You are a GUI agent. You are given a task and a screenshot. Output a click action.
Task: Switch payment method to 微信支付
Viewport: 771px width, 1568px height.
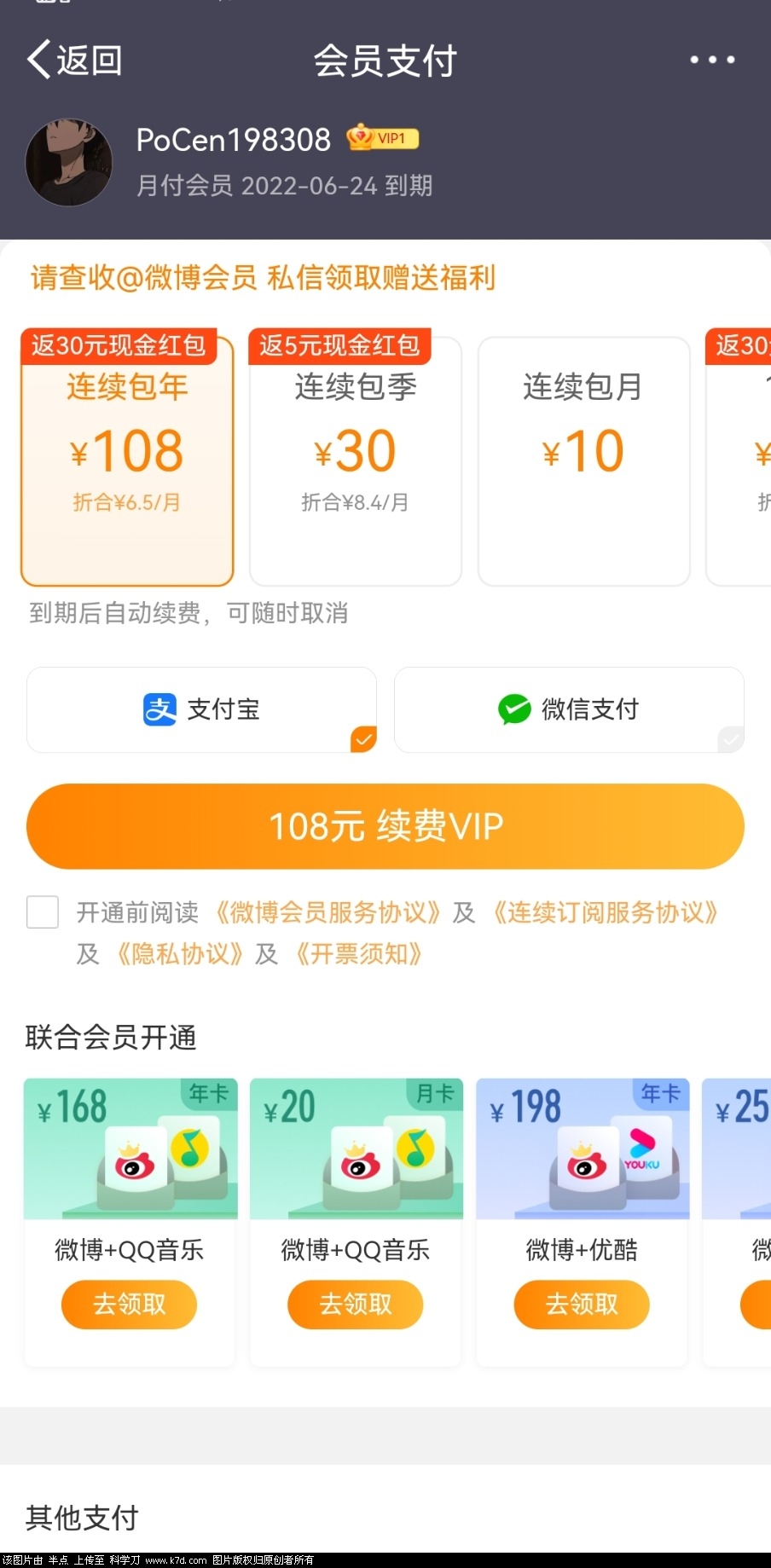(569, 709)
